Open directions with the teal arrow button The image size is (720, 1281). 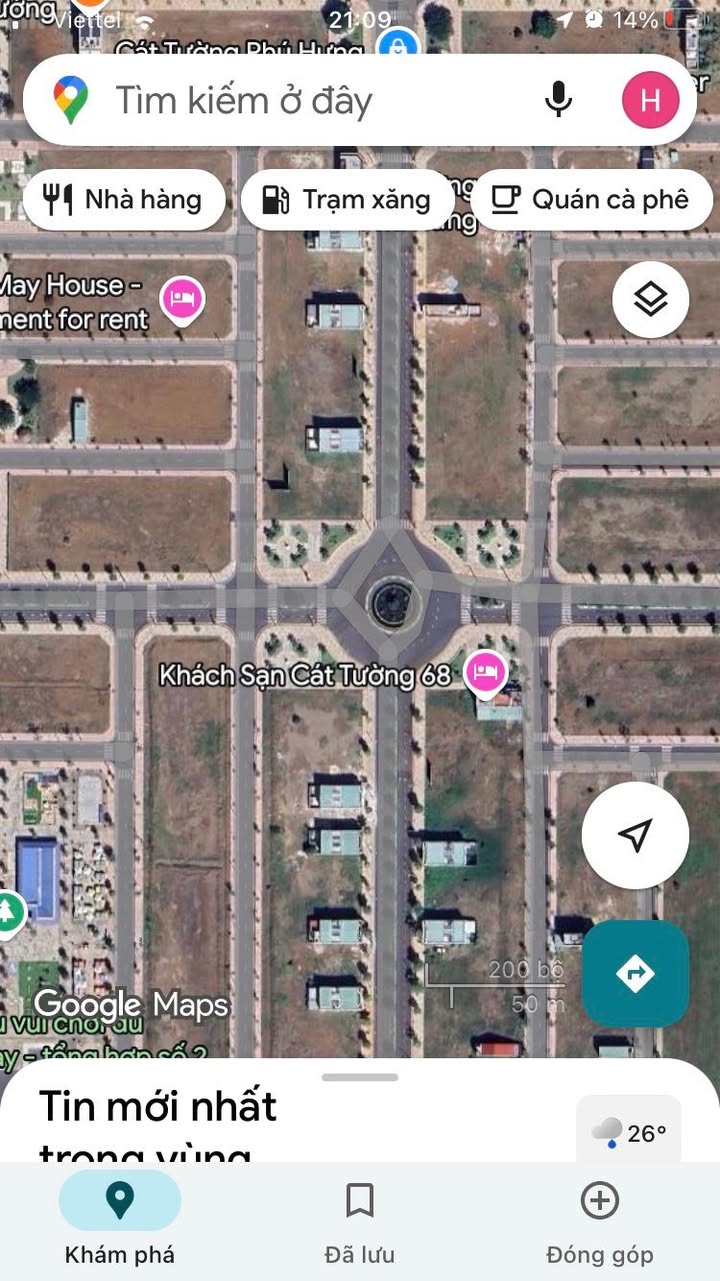pos(635,973)
